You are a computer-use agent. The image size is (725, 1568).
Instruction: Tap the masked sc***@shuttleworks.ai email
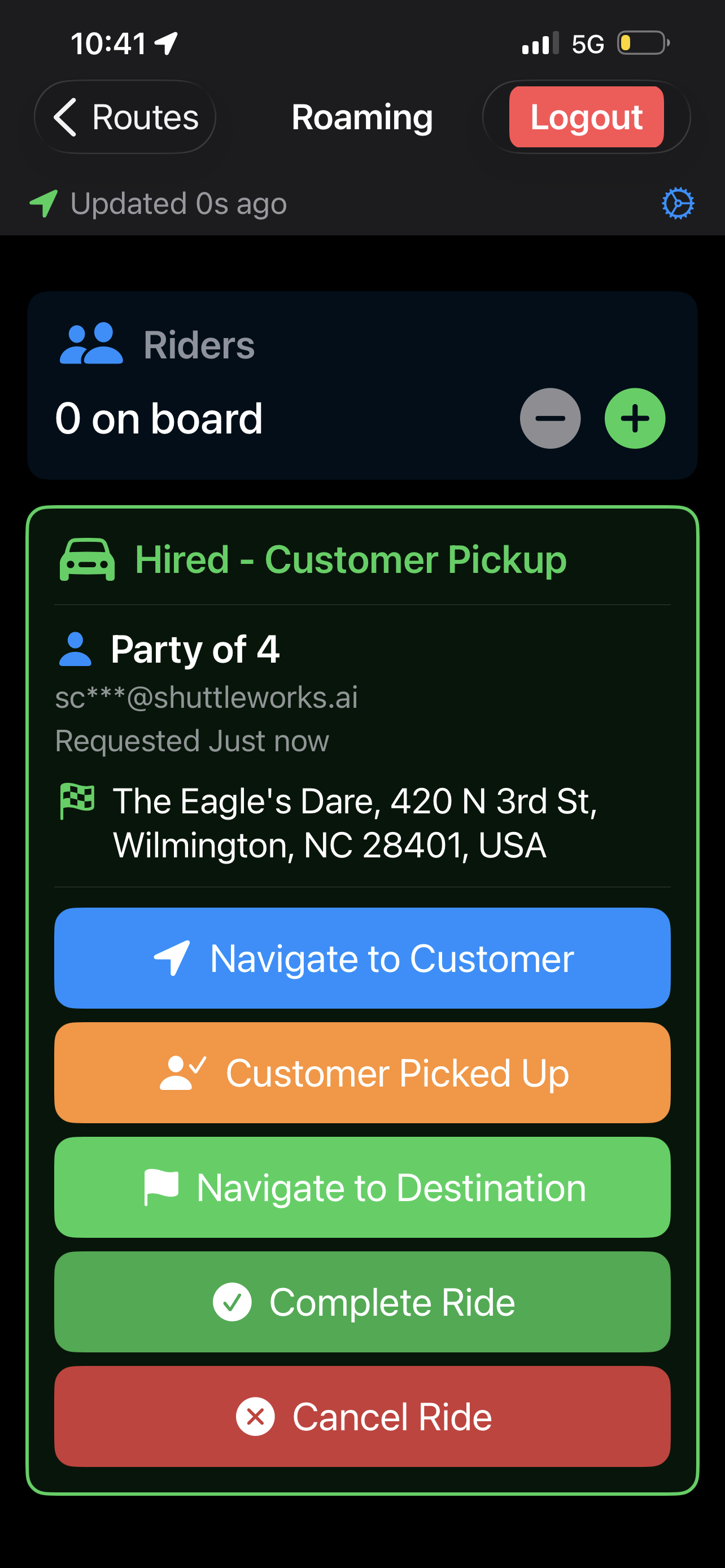206,698
